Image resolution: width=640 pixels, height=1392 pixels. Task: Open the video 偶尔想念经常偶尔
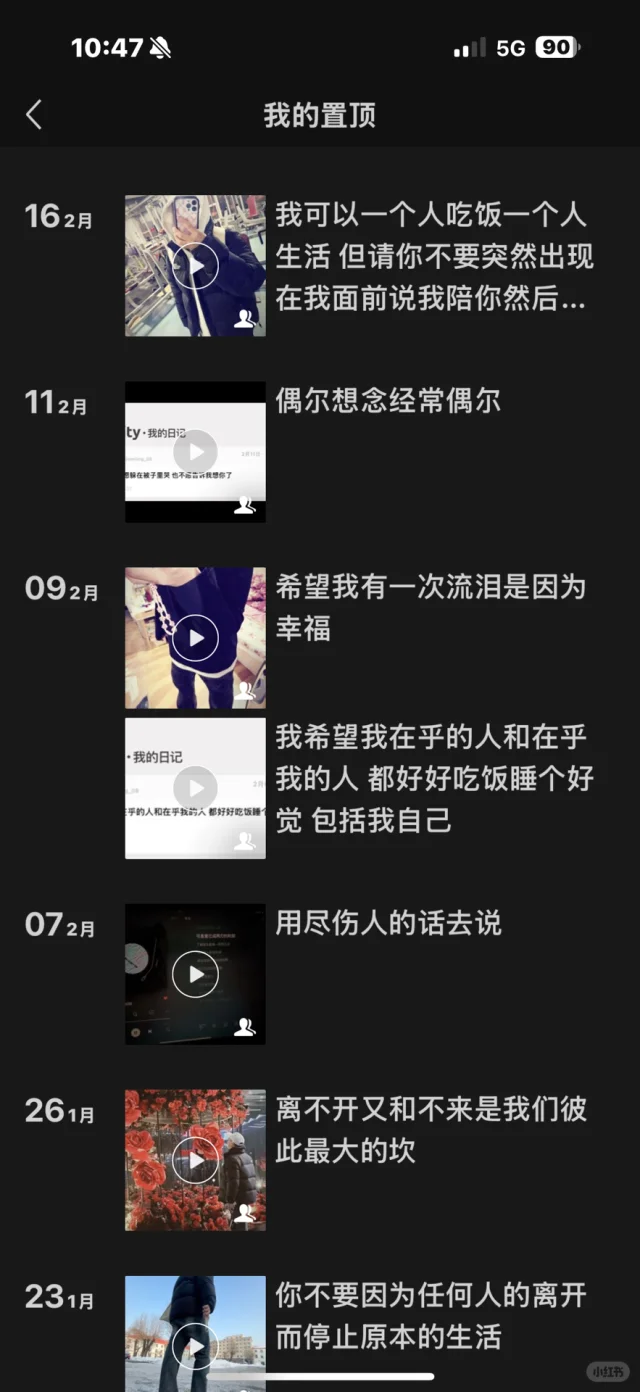click(195, 452)
